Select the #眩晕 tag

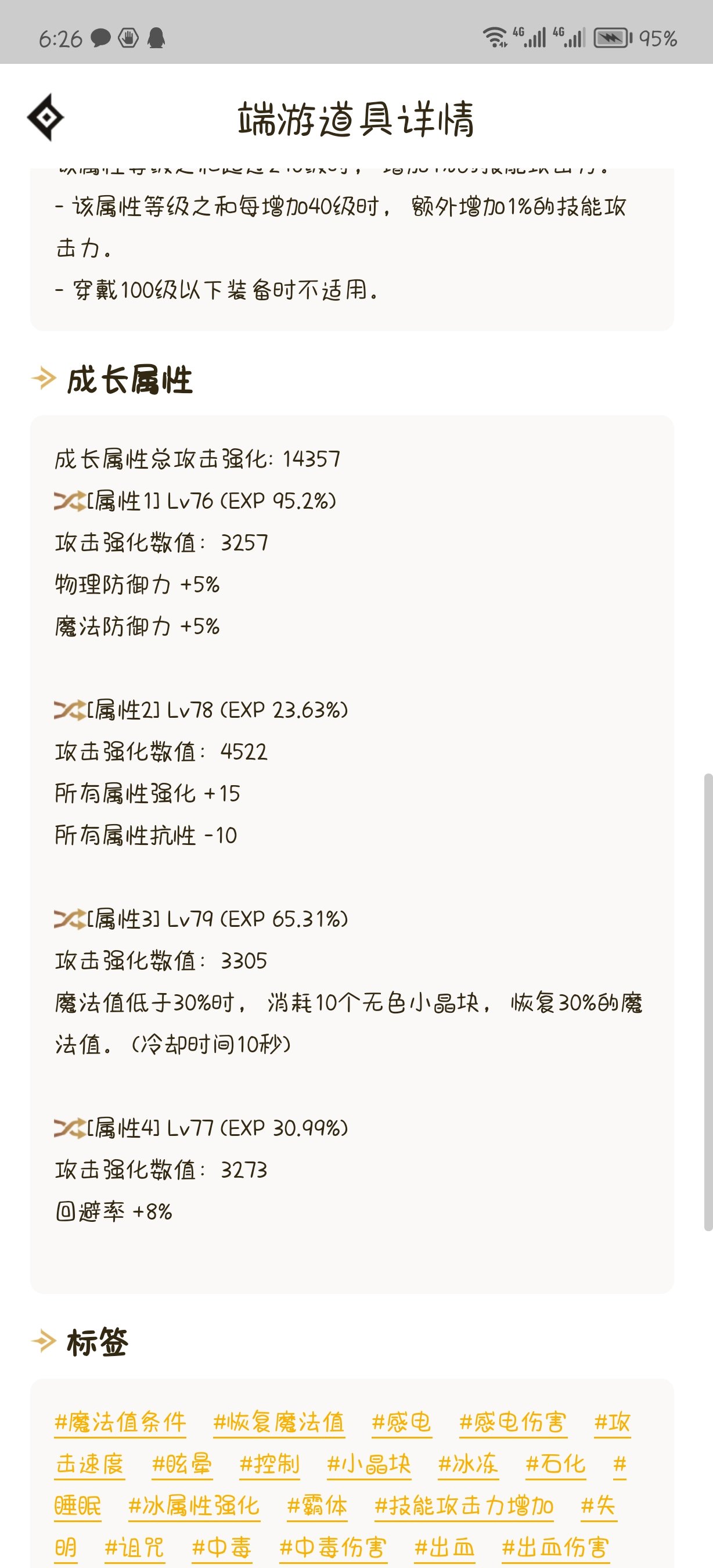pos(182,1464)
